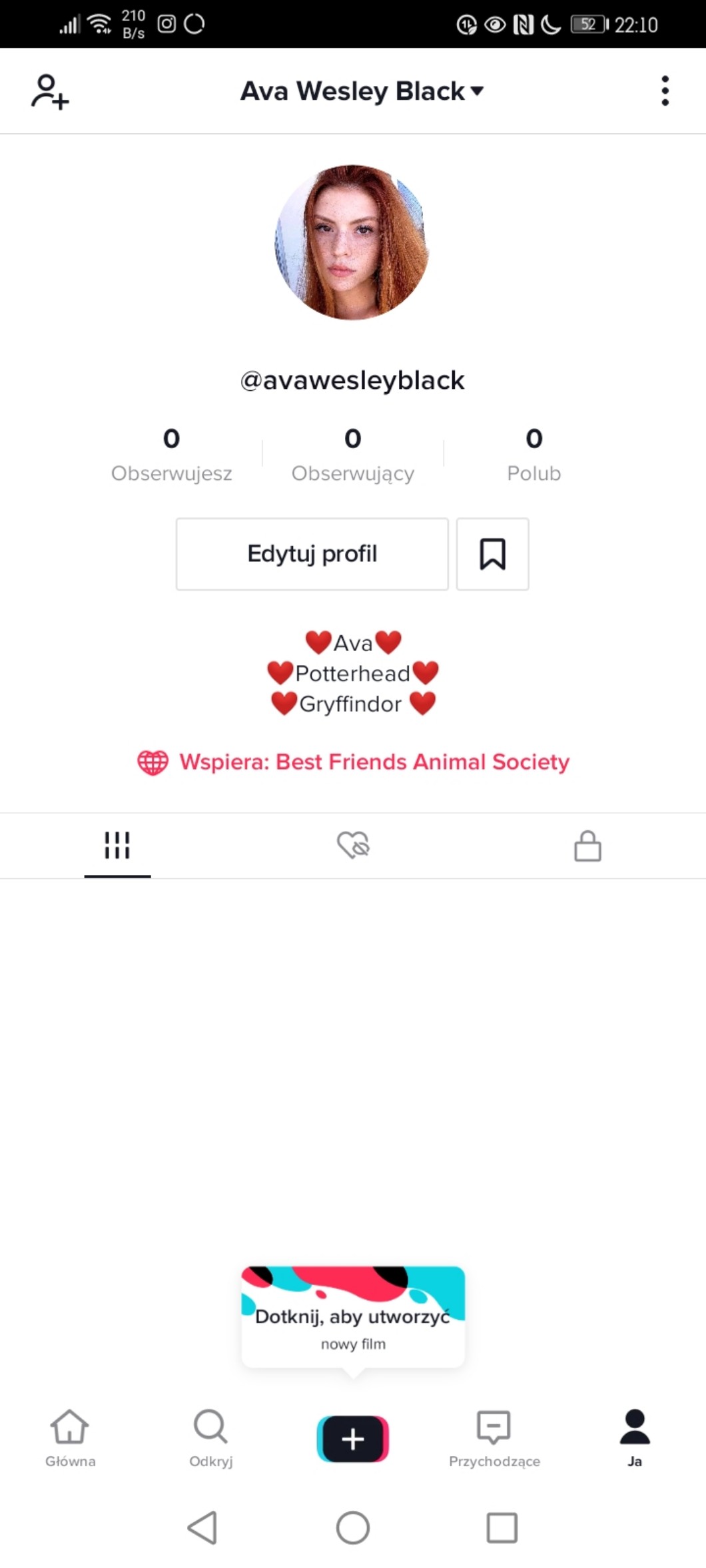The height and width of the screenshot is (1568, 706).
Task: Expand the Ava Wesley Black account switcher
Action: pos(362,91)
